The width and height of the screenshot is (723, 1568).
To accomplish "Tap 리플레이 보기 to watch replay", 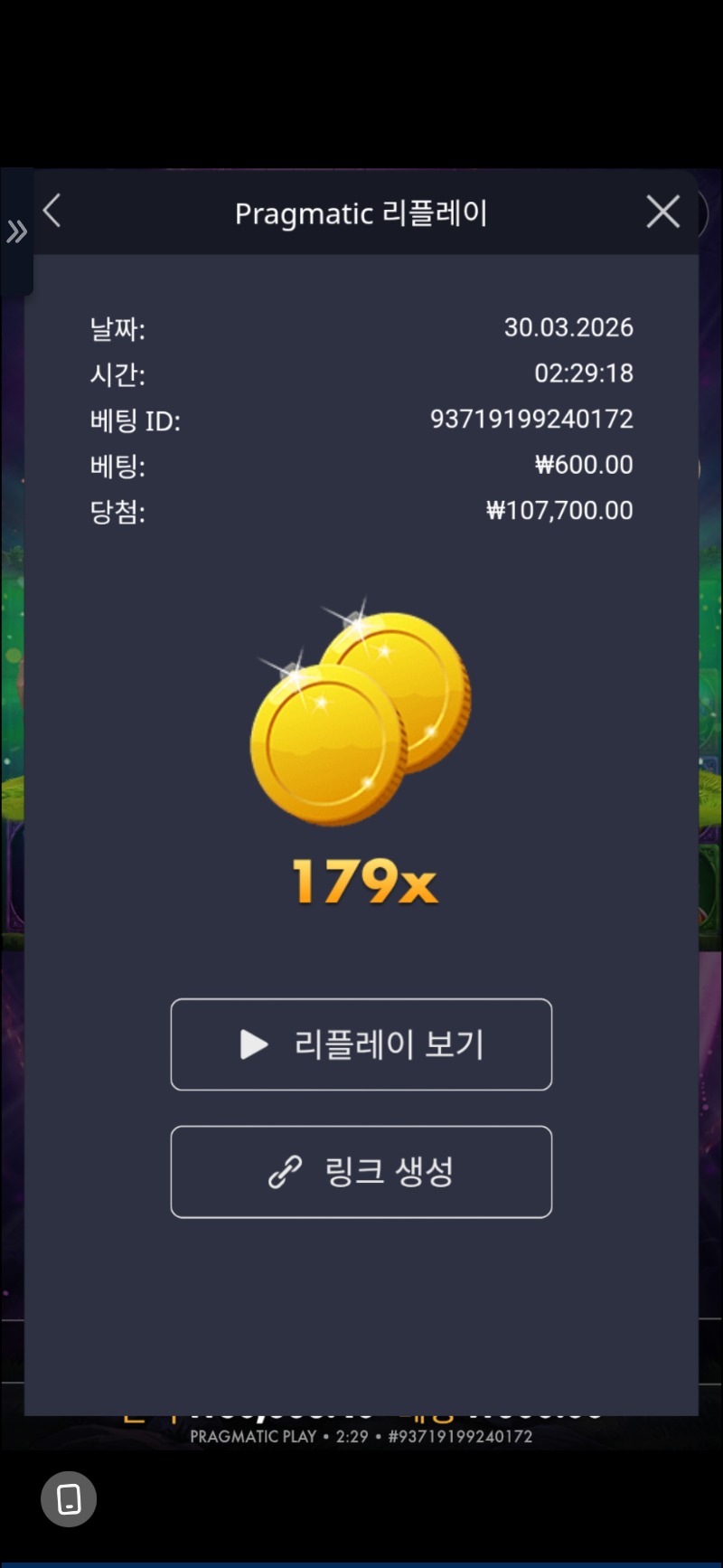I will click(361, 1044).
